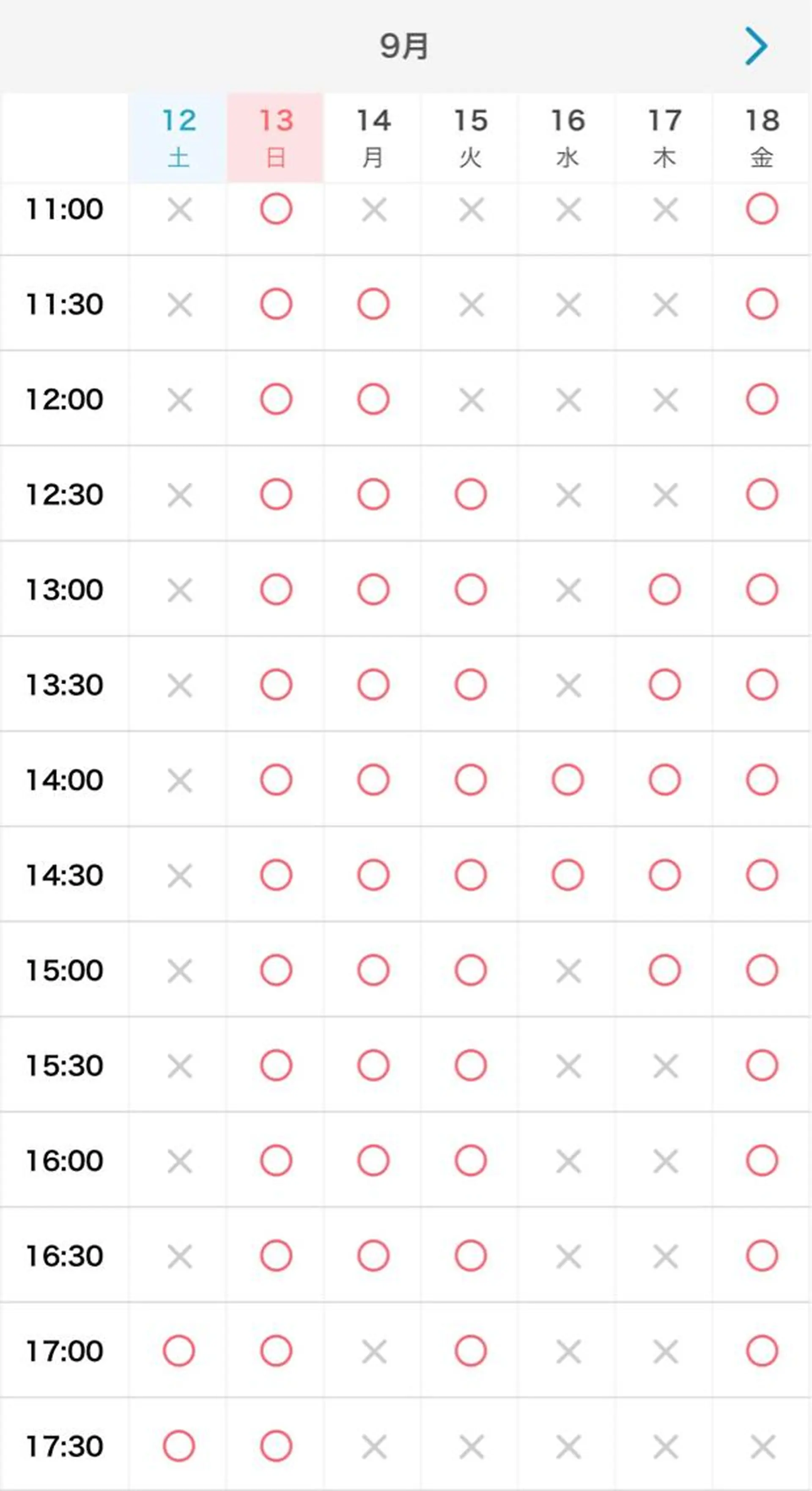The image size is (812, 1491).
Task: Book 17:00 on Tuesday the 15th
Action: click(471, 1351)
